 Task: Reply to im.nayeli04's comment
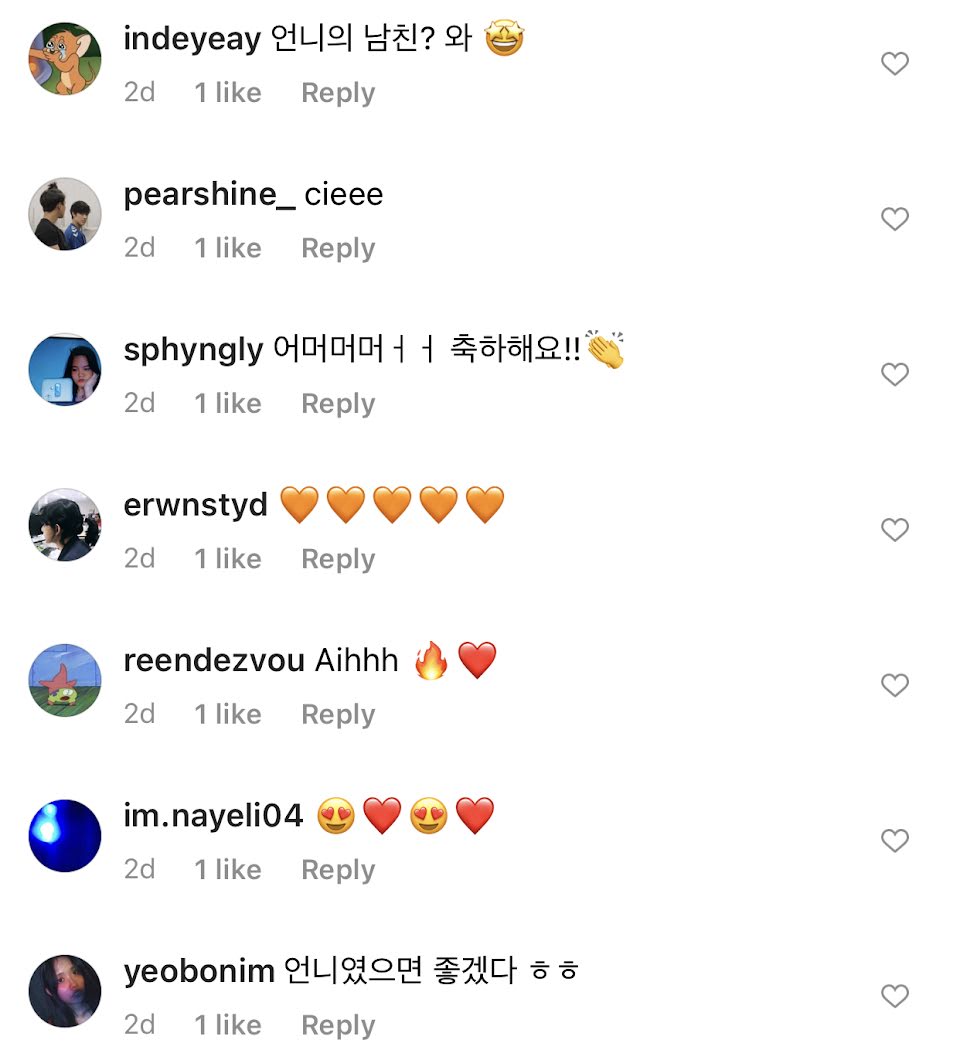pyautogui.click(x=338, y=870)
